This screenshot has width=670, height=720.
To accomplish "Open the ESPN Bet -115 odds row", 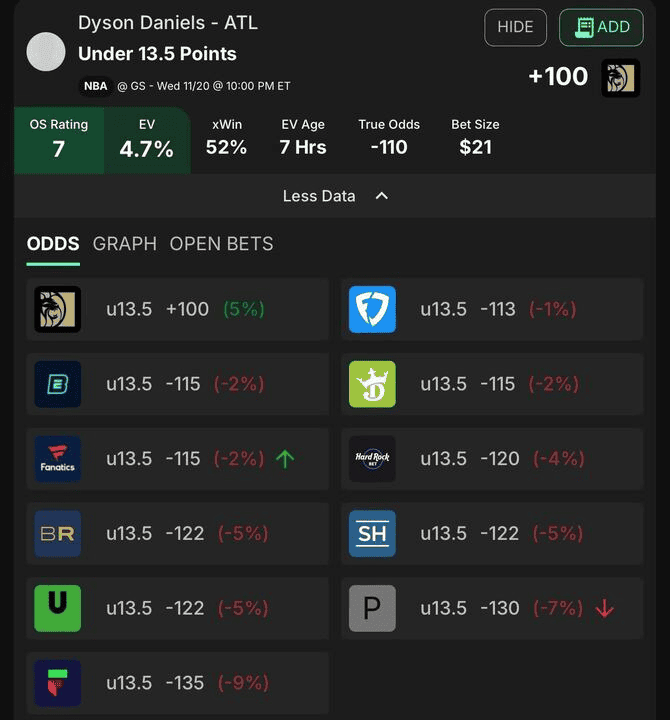I will click(177, 384).
